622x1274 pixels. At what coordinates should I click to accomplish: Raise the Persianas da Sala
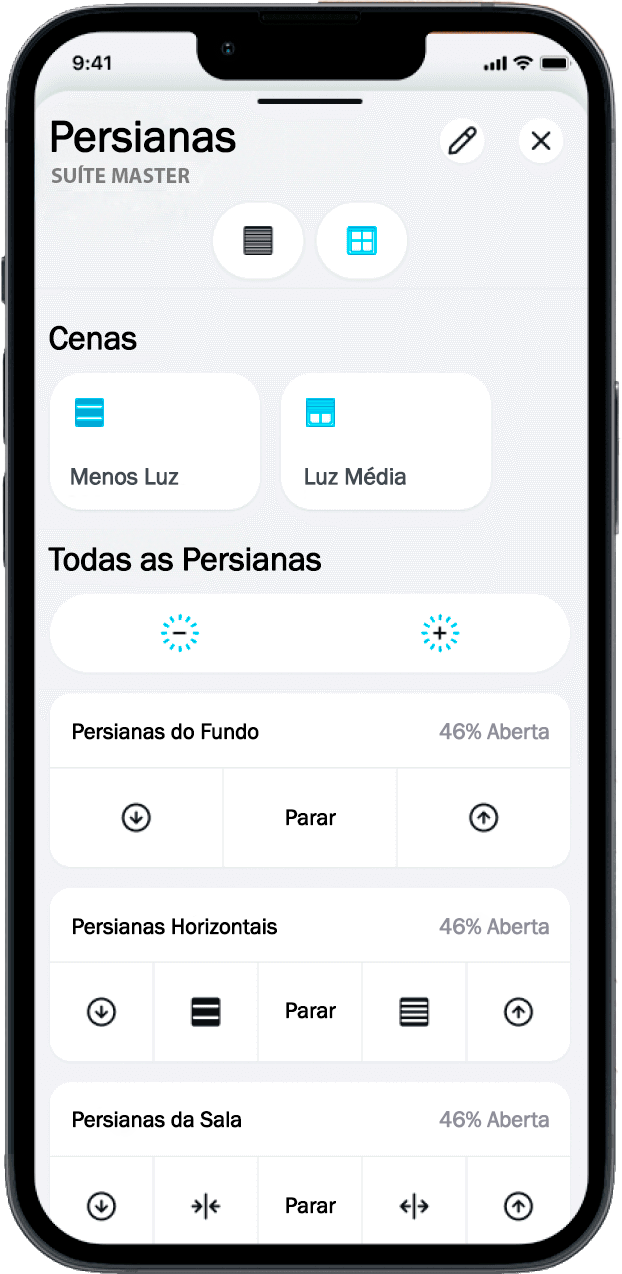coord(517,1206)
